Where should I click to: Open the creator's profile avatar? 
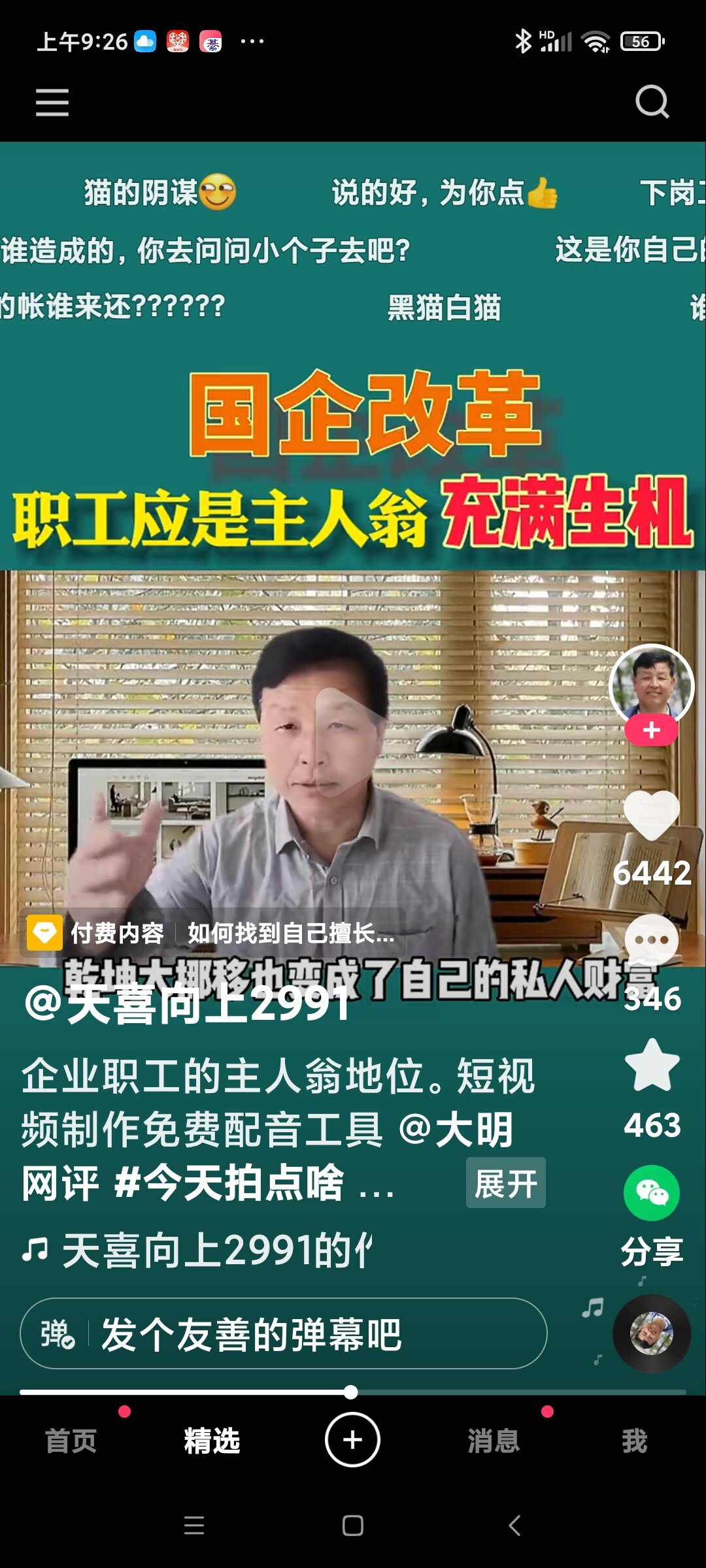651,685
